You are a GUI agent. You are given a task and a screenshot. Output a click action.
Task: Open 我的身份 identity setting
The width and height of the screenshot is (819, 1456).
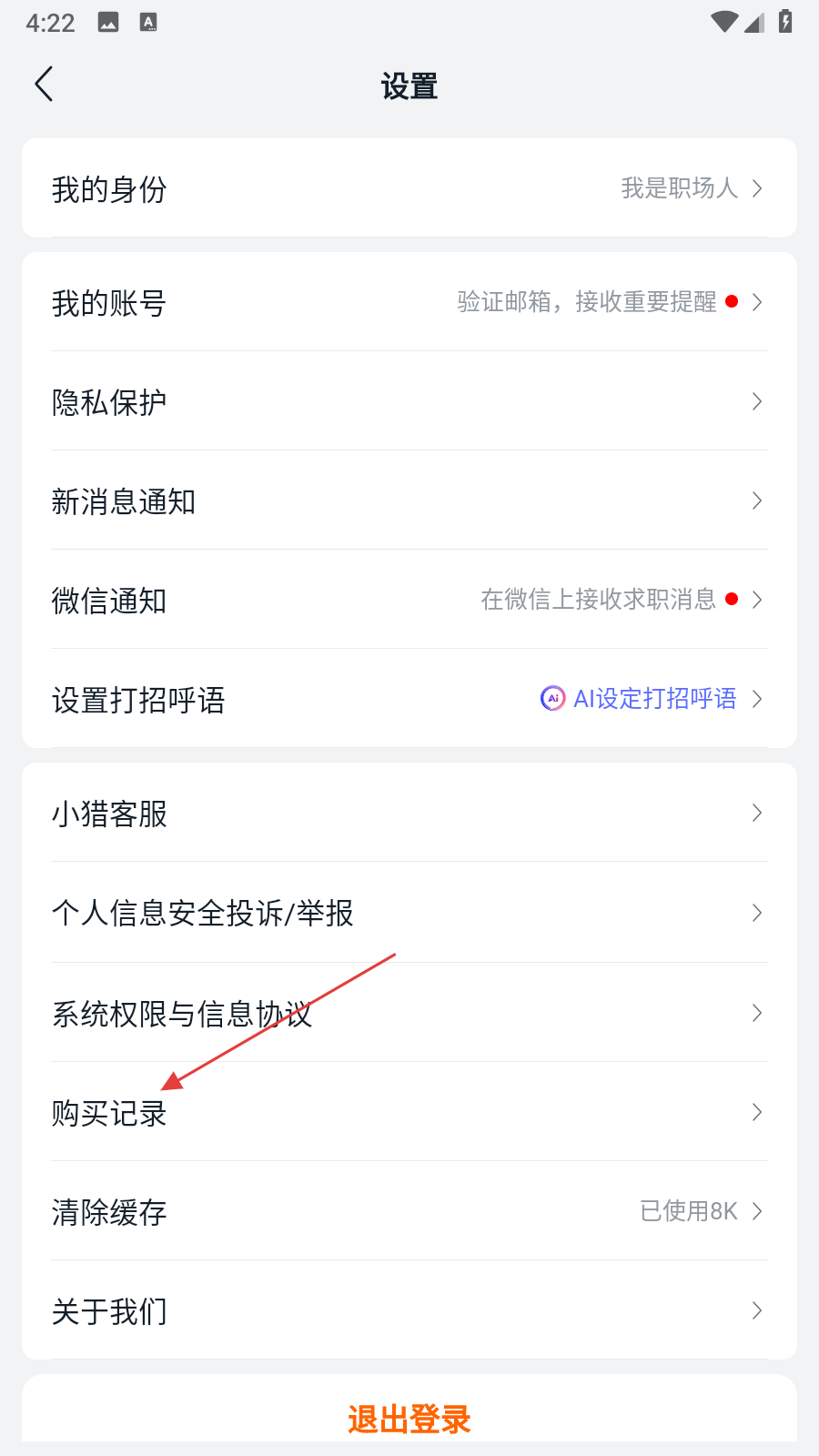409,188
